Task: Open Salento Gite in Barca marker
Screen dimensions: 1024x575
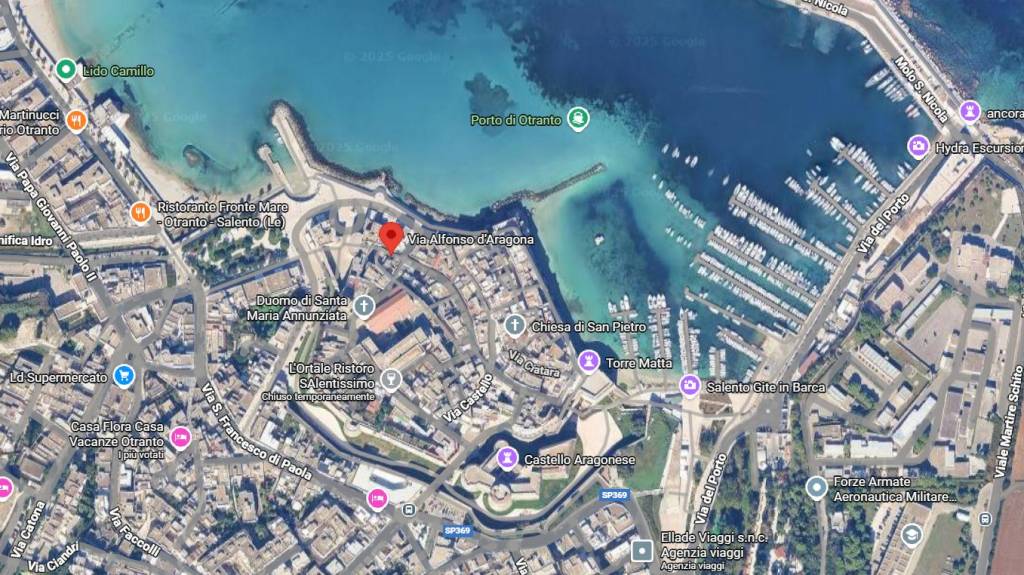Action: click(x=689, y=385)
